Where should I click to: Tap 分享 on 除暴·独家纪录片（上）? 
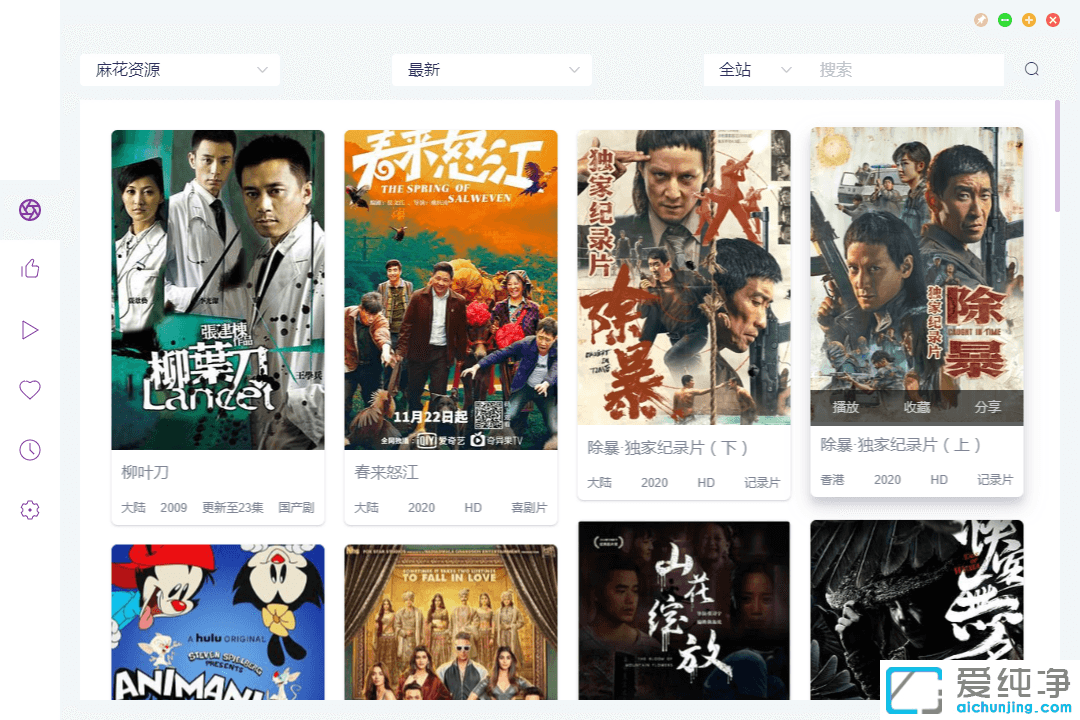987,407
